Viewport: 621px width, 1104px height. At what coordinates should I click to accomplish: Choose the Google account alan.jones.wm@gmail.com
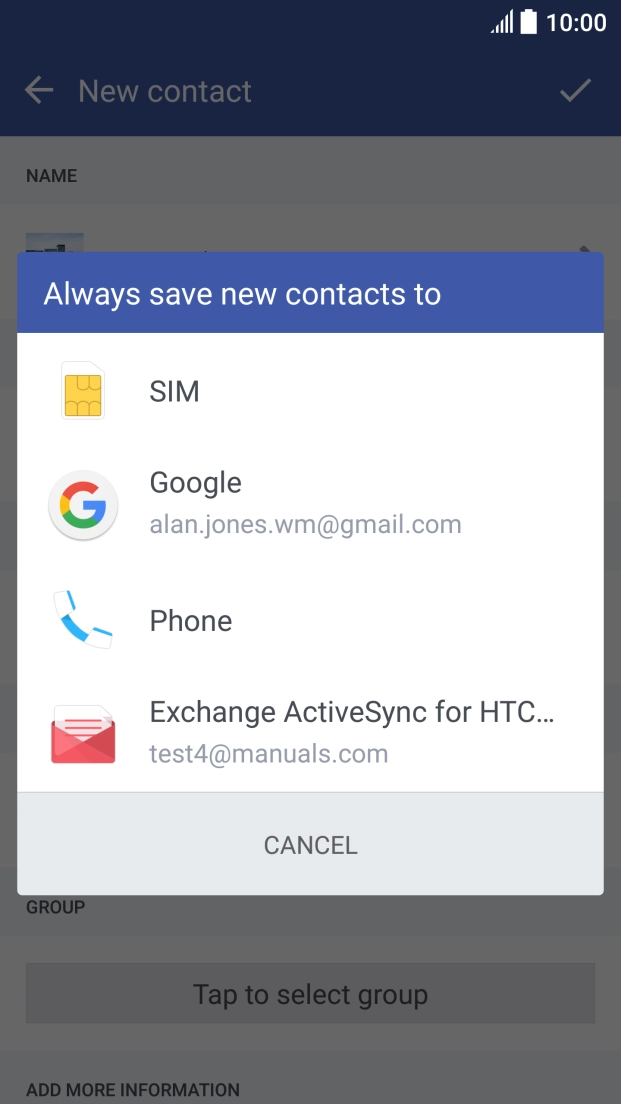[x=310, y=504]
